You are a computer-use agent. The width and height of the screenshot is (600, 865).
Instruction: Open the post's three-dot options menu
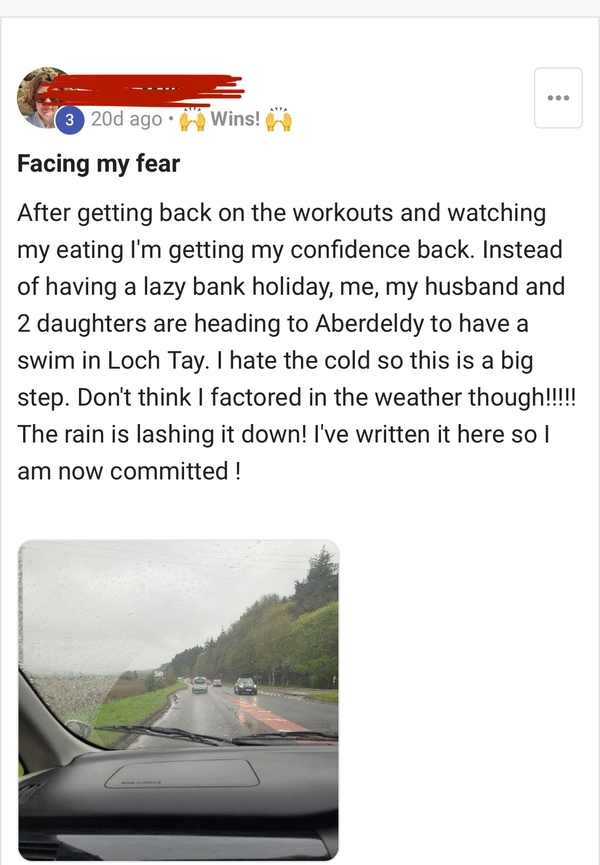tap(557, 98)
